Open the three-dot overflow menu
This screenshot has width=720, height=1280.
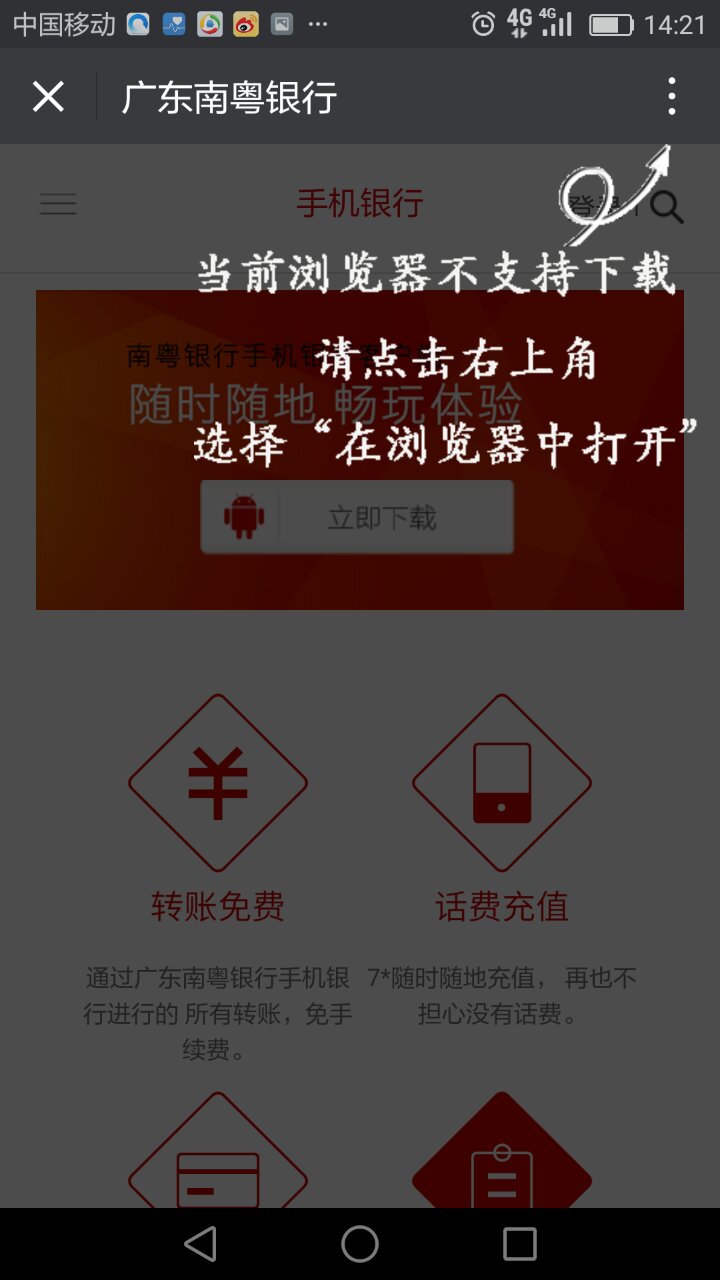tap(671, 97)
